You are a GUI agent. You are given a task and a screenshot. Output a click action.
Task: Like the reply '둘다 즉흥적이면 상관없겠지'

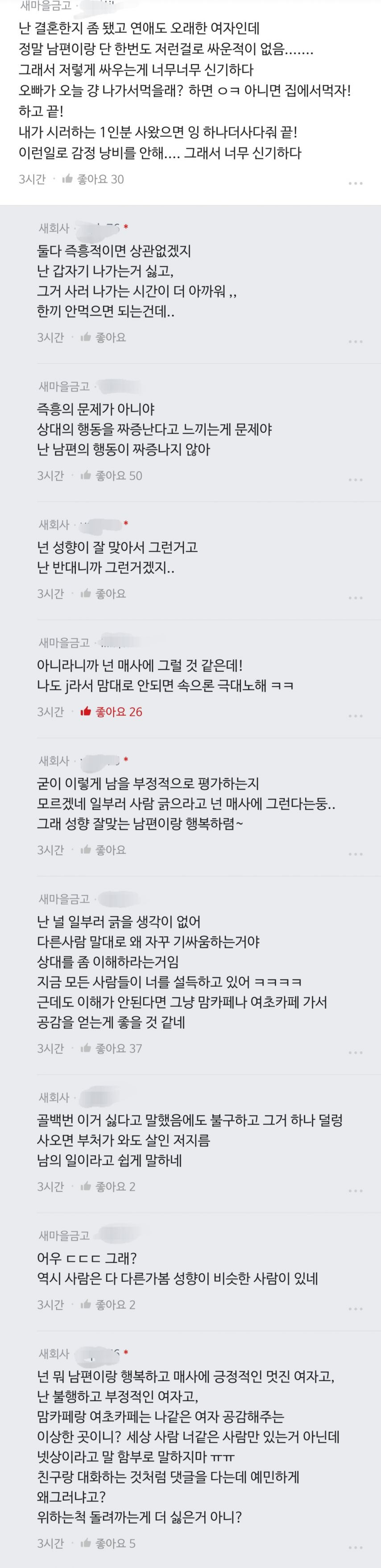pos(103,337)
